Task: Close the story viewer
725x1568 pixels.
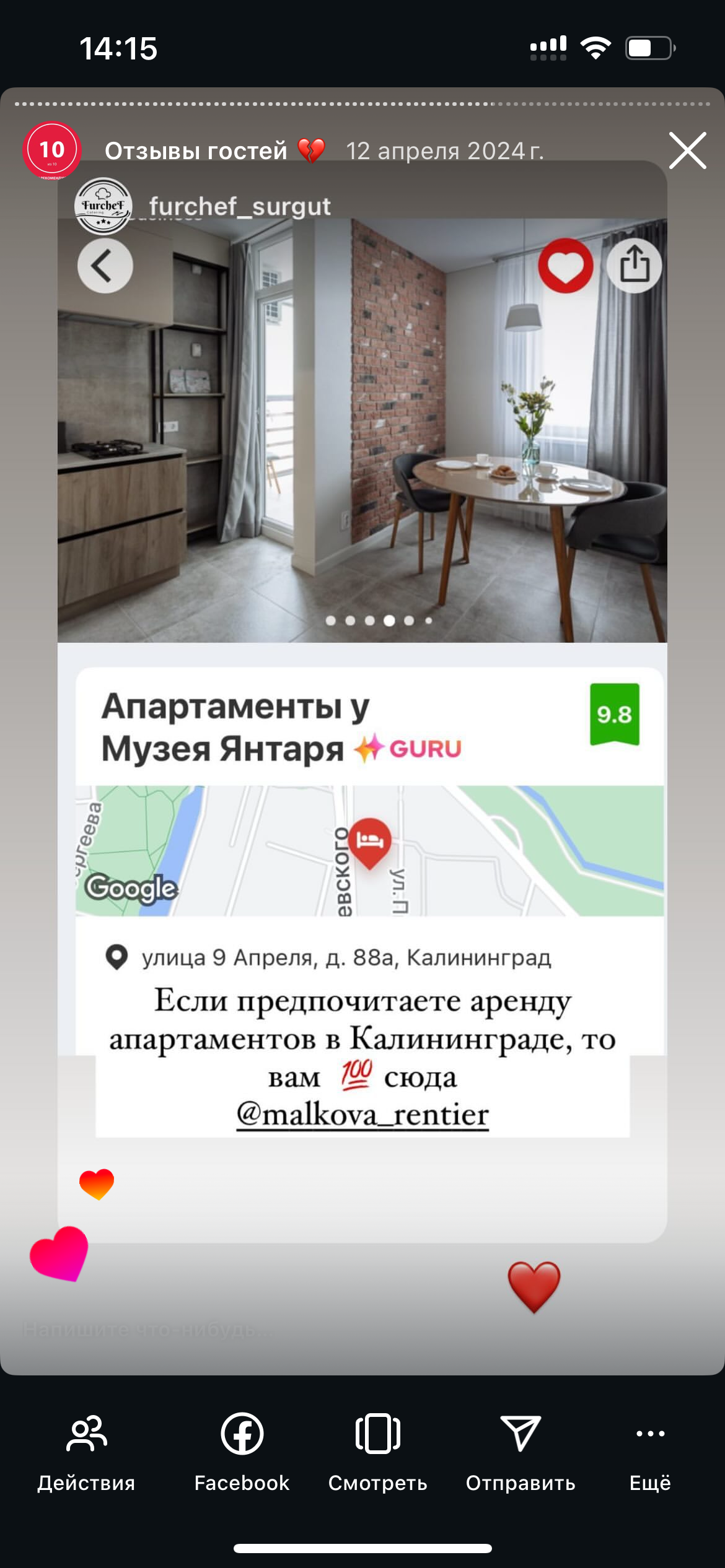Action: pos(687,150)
